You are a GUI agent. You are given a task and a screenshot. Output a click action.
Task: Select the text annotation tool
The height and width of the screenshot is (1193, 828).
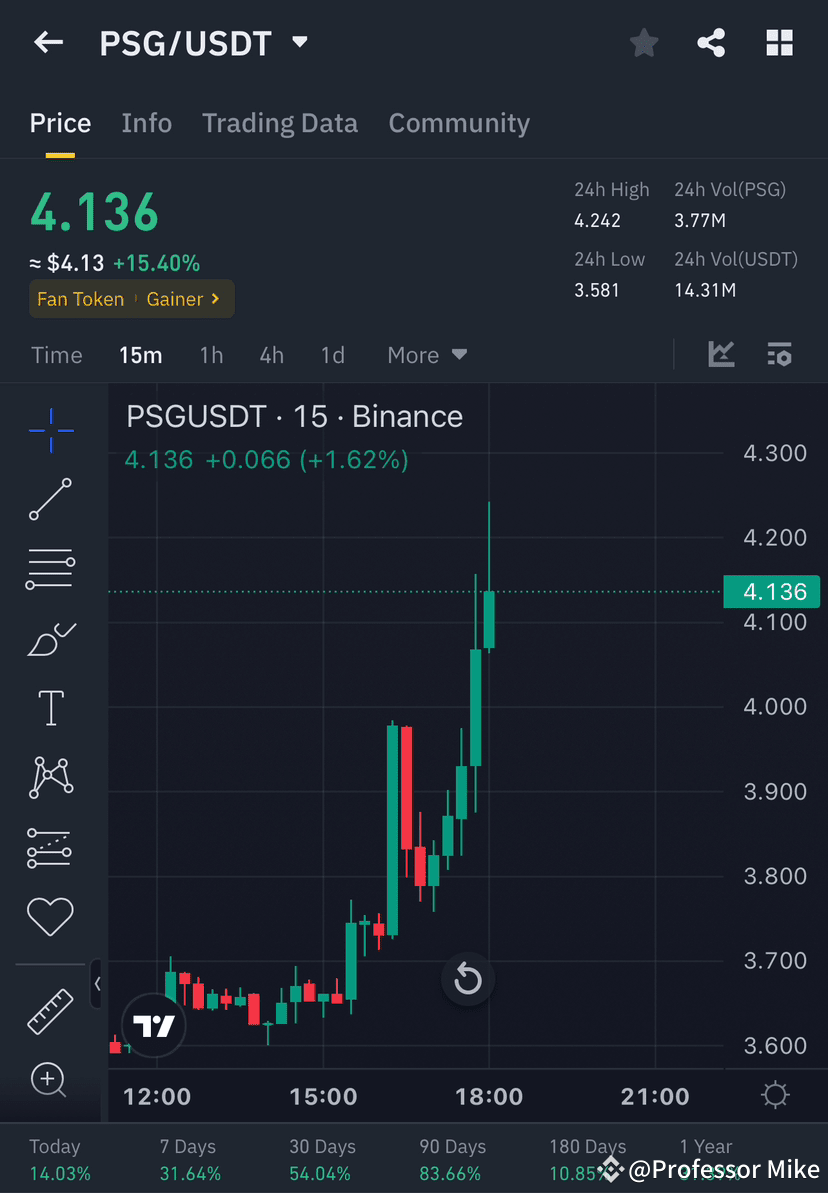pyautogui.click(x=50, y=707)
